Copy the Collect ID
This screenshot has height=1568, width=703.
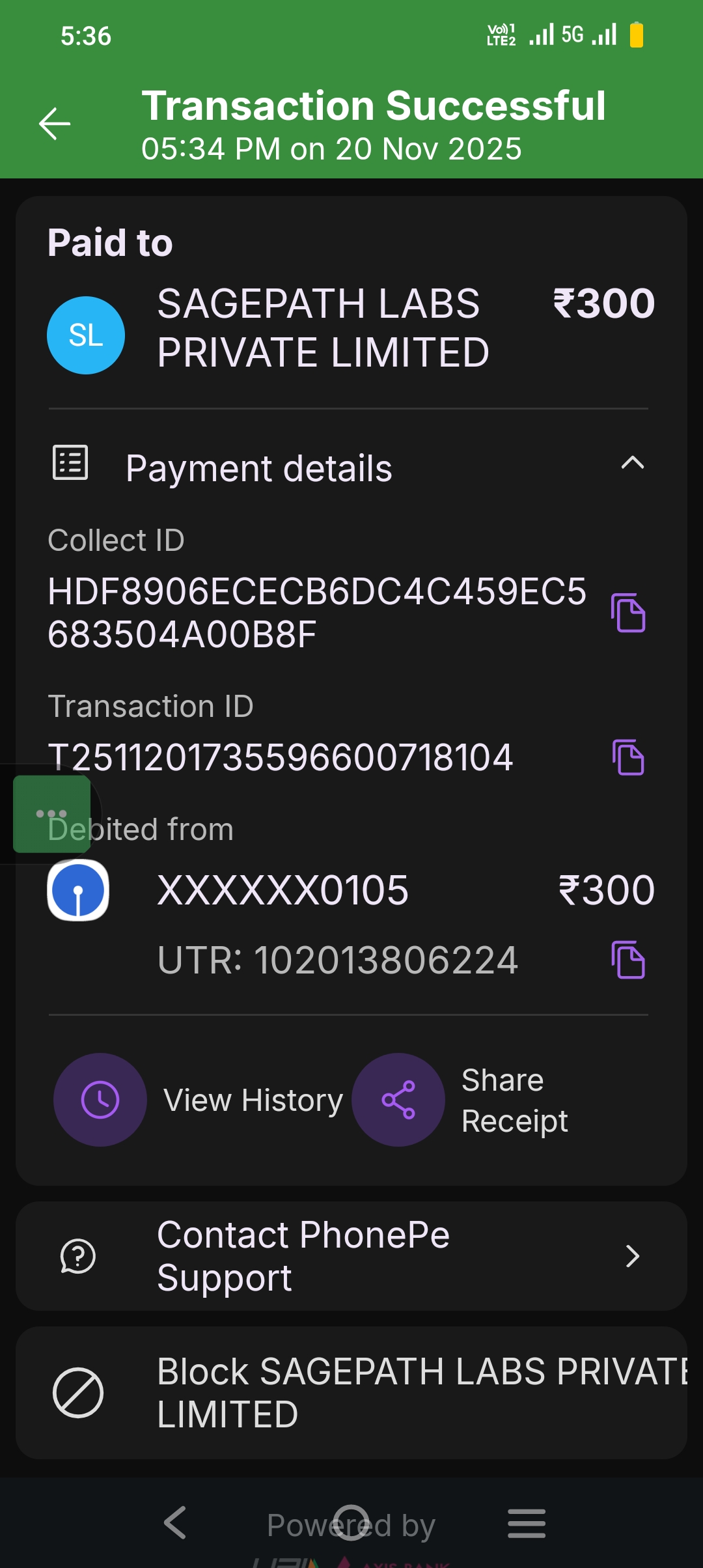[628, 613]
